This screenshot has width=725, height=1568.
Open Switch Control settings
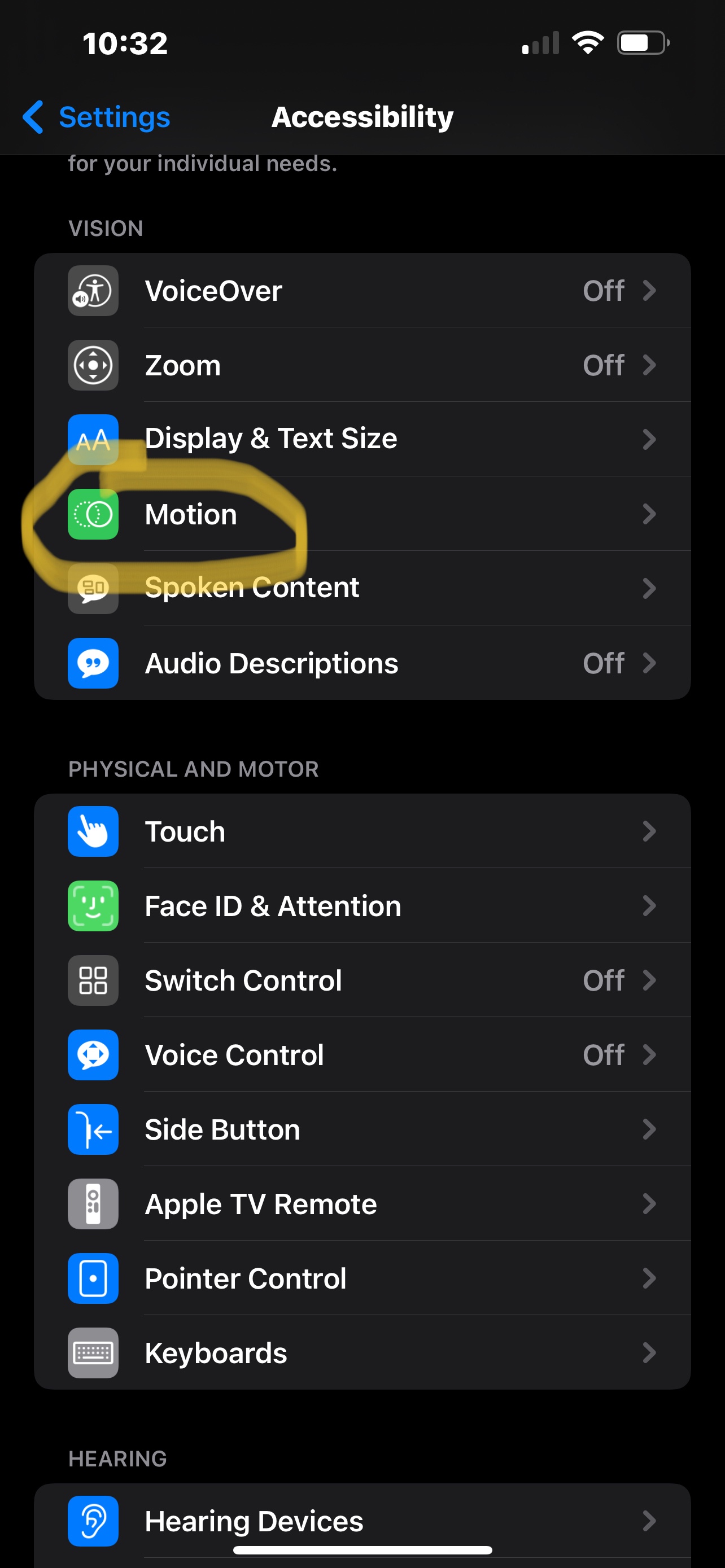coord(362,980)
